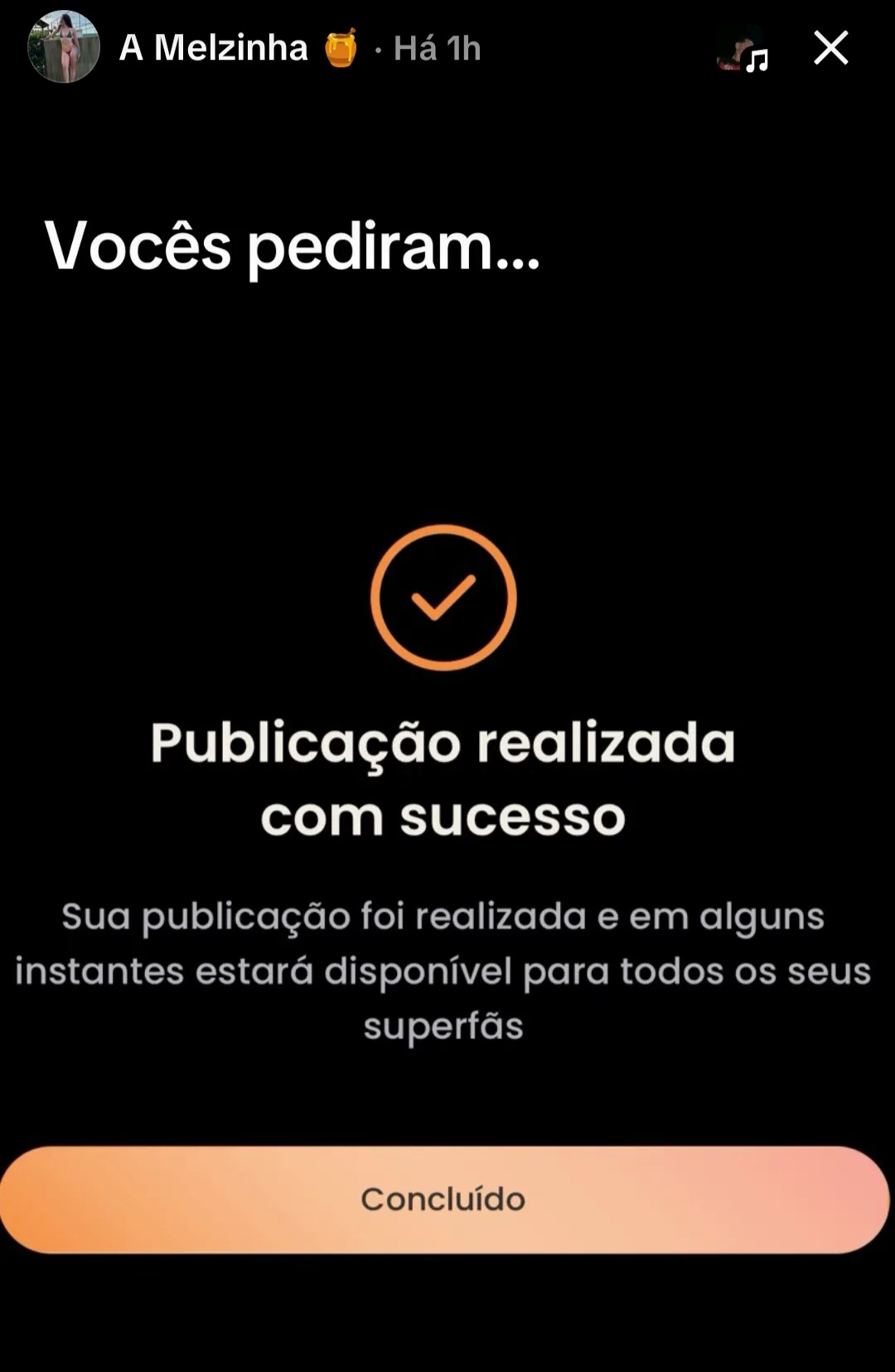Image resolution: width=895 pixels, height=1372 pixels.
Task: Open the story's music attribution icon
Action: pyautogui.click(x=743, y=50)
